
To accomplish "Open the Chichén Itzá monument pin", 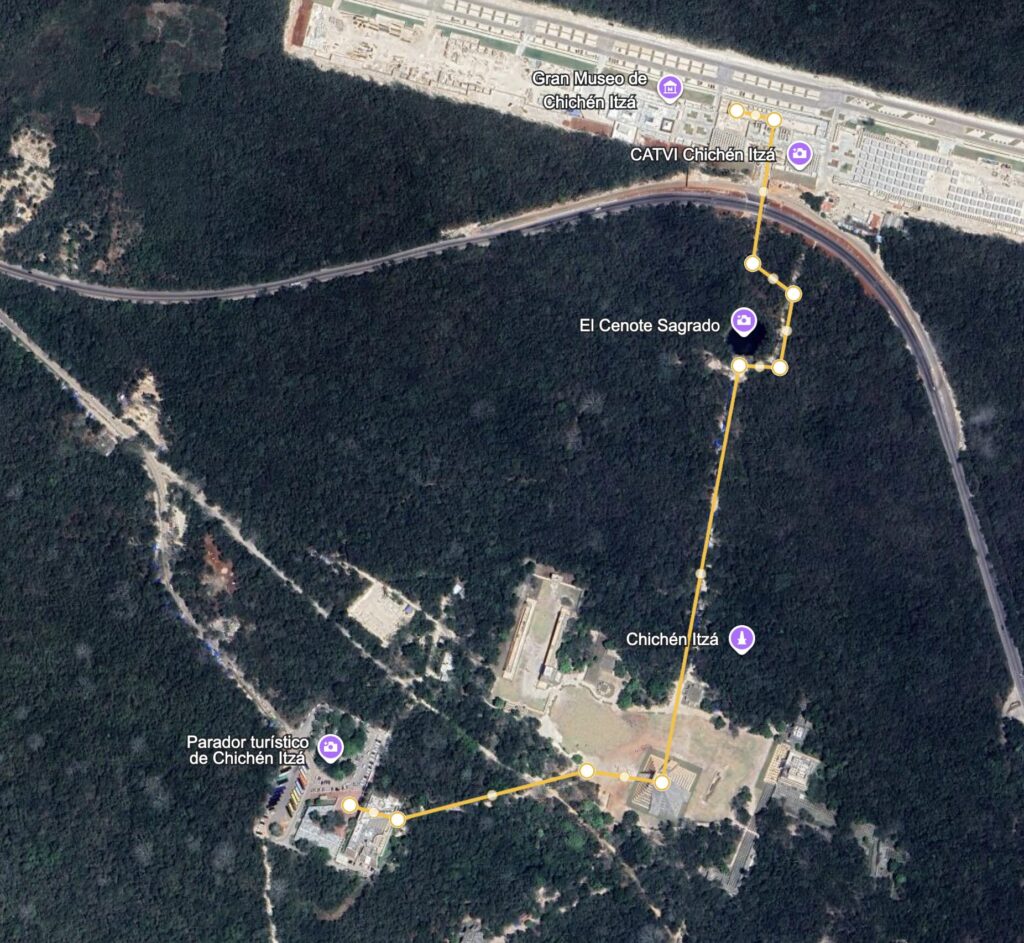I will tap(742, 639).
